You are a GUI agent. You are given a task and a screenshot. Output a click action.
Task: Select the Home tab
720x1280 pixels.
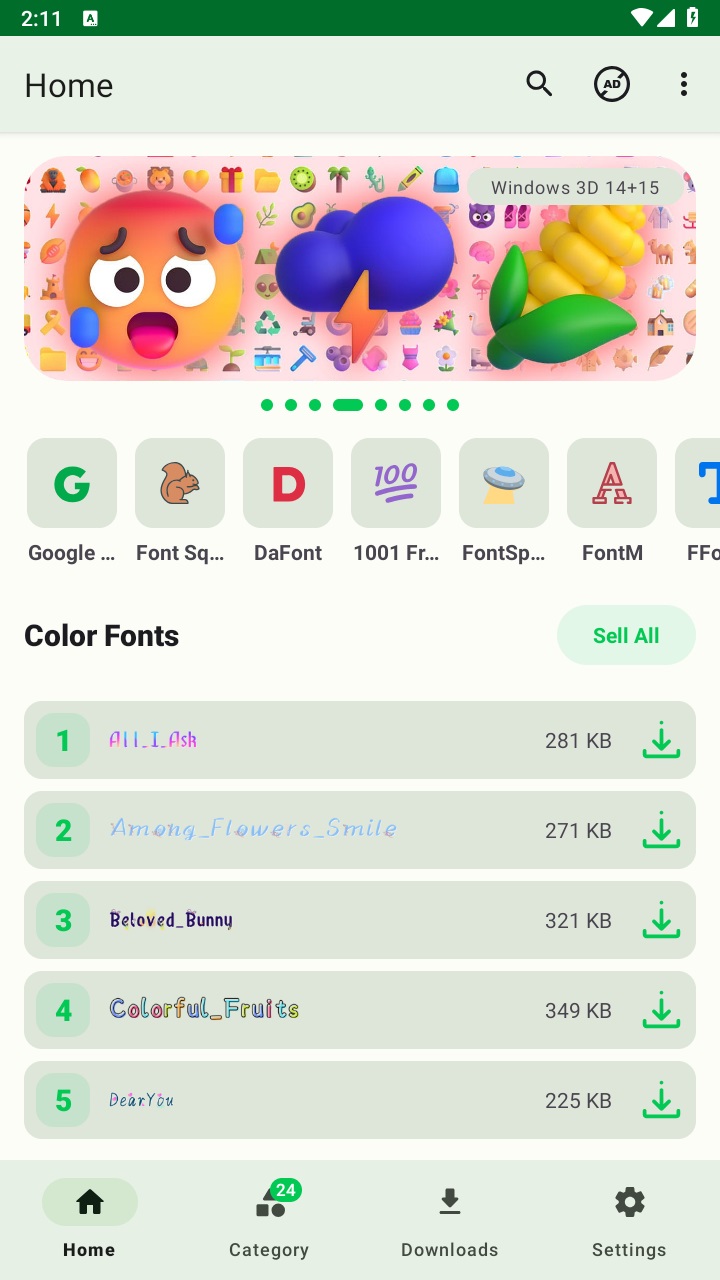[90, 1220]
